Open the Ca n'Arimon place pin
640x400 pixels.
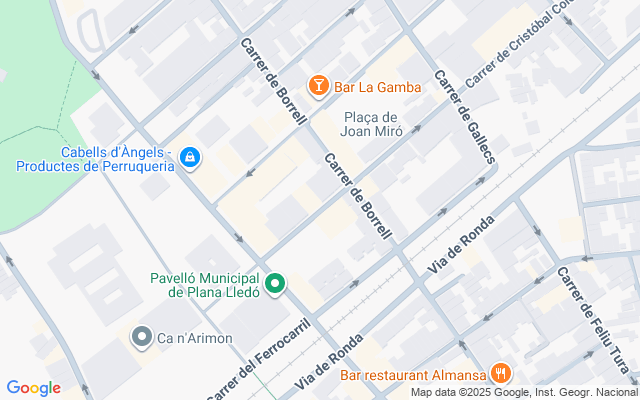(143, 338)
